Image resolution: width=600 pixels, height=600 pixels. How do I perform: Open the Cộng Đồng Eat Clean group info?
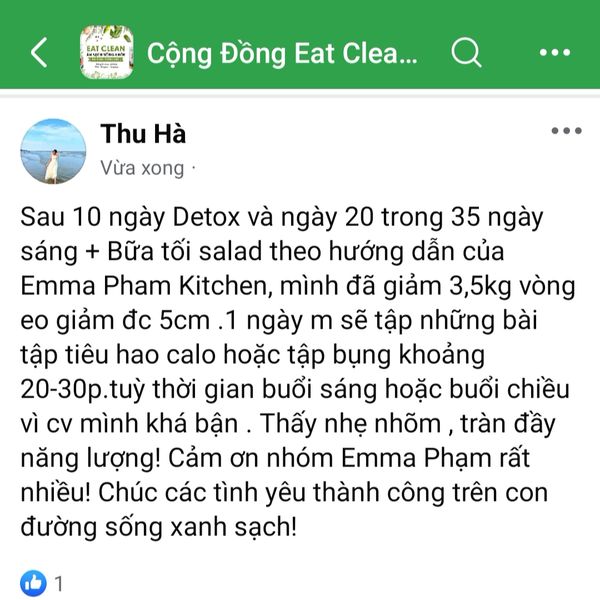[x=283, y=53]
